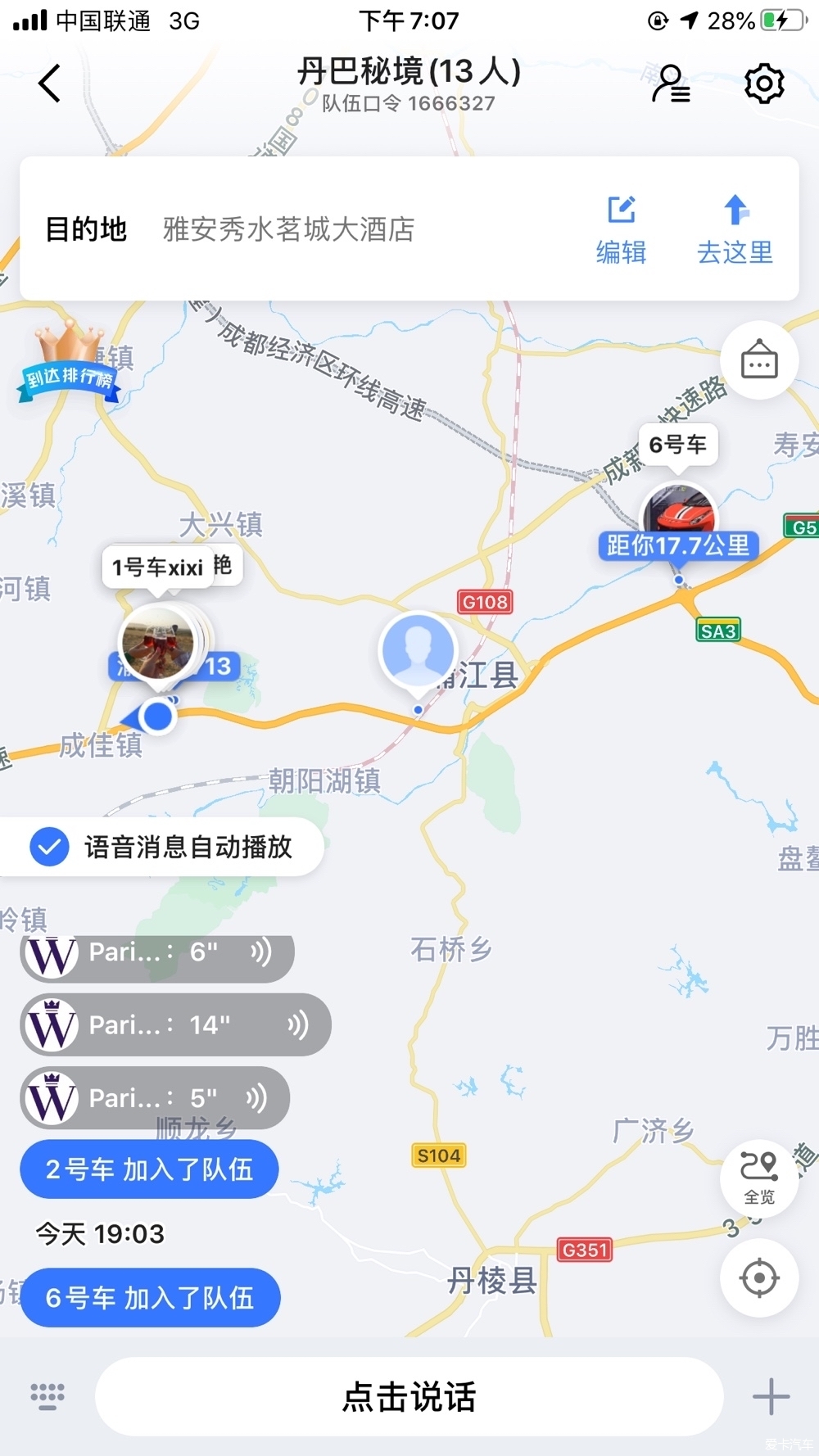
Task: Tap the default avatar marker on map
Action: pyautogui.click(x=418, y=649)
